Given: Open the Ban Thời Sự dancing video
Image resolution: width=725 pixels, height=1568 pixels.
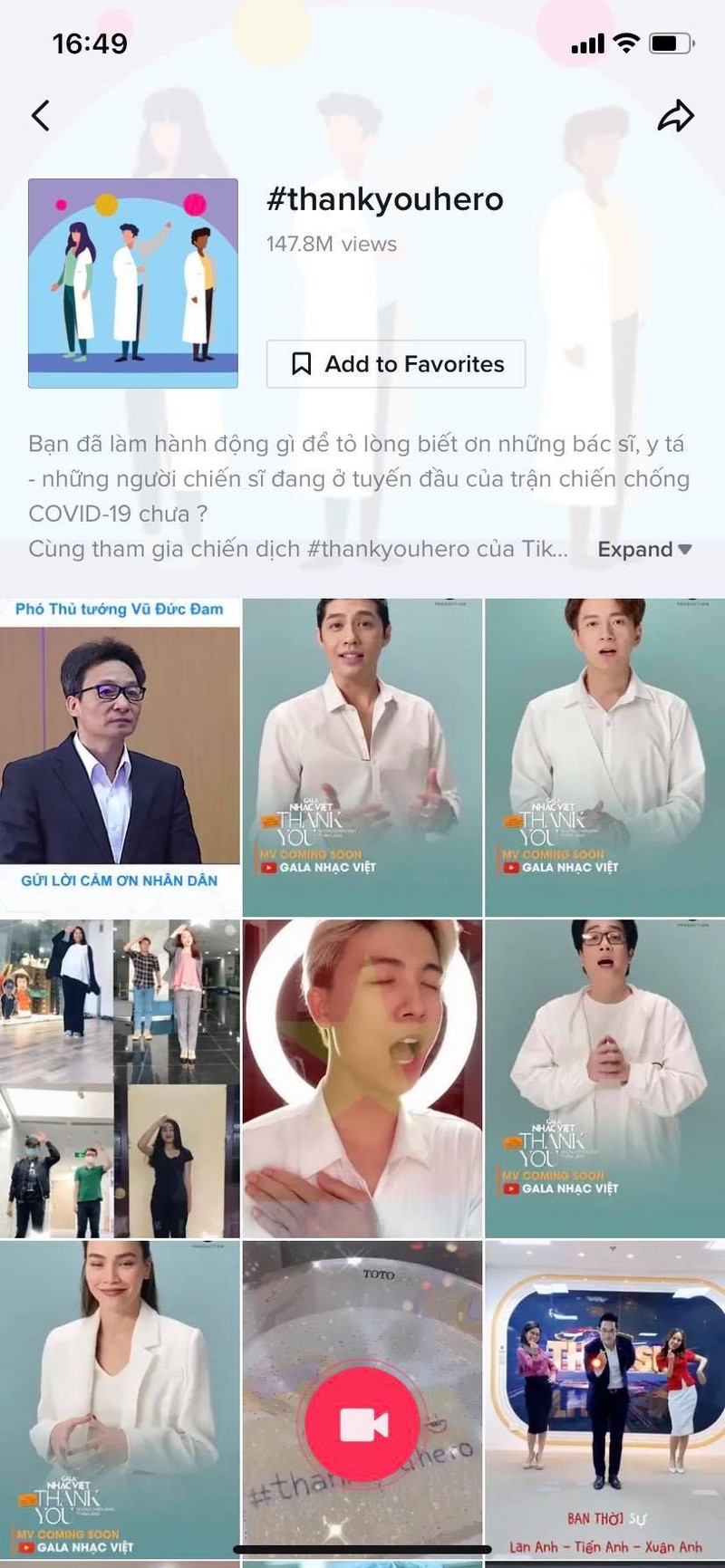Looking at the screenshot, I should (604, 1400).
